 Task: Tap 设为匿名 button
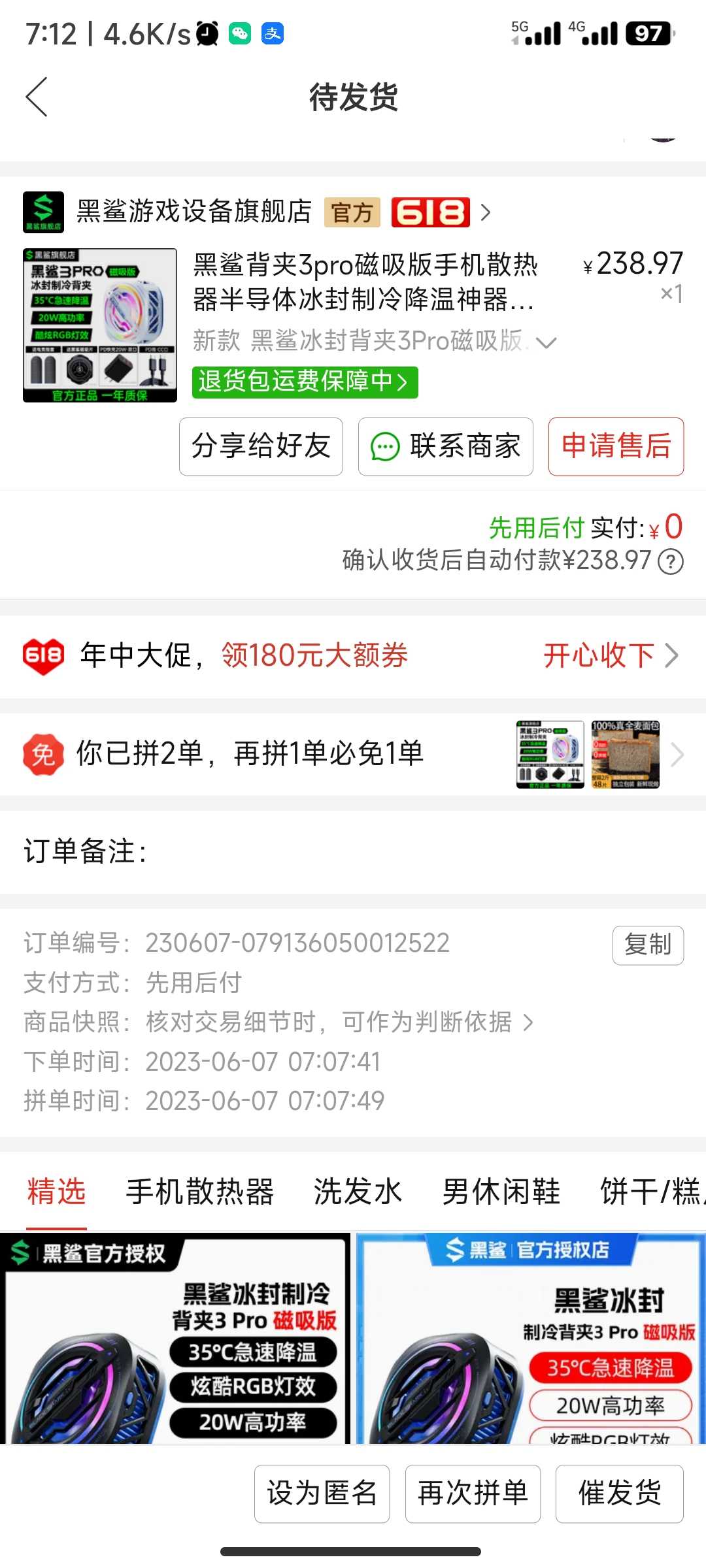point(322,1494)
